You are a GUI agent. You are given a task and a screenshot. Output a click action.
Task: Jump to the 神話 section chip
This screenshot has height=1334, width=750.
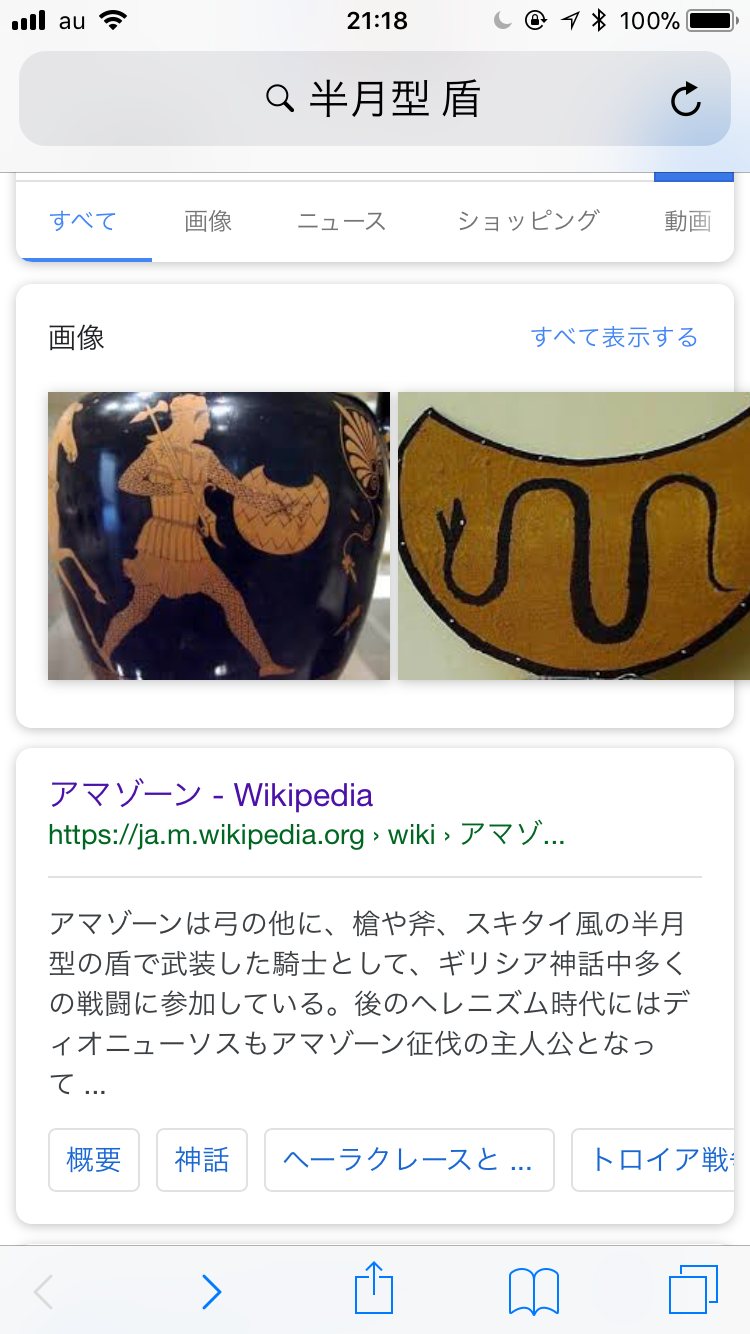pos(202,1160)
